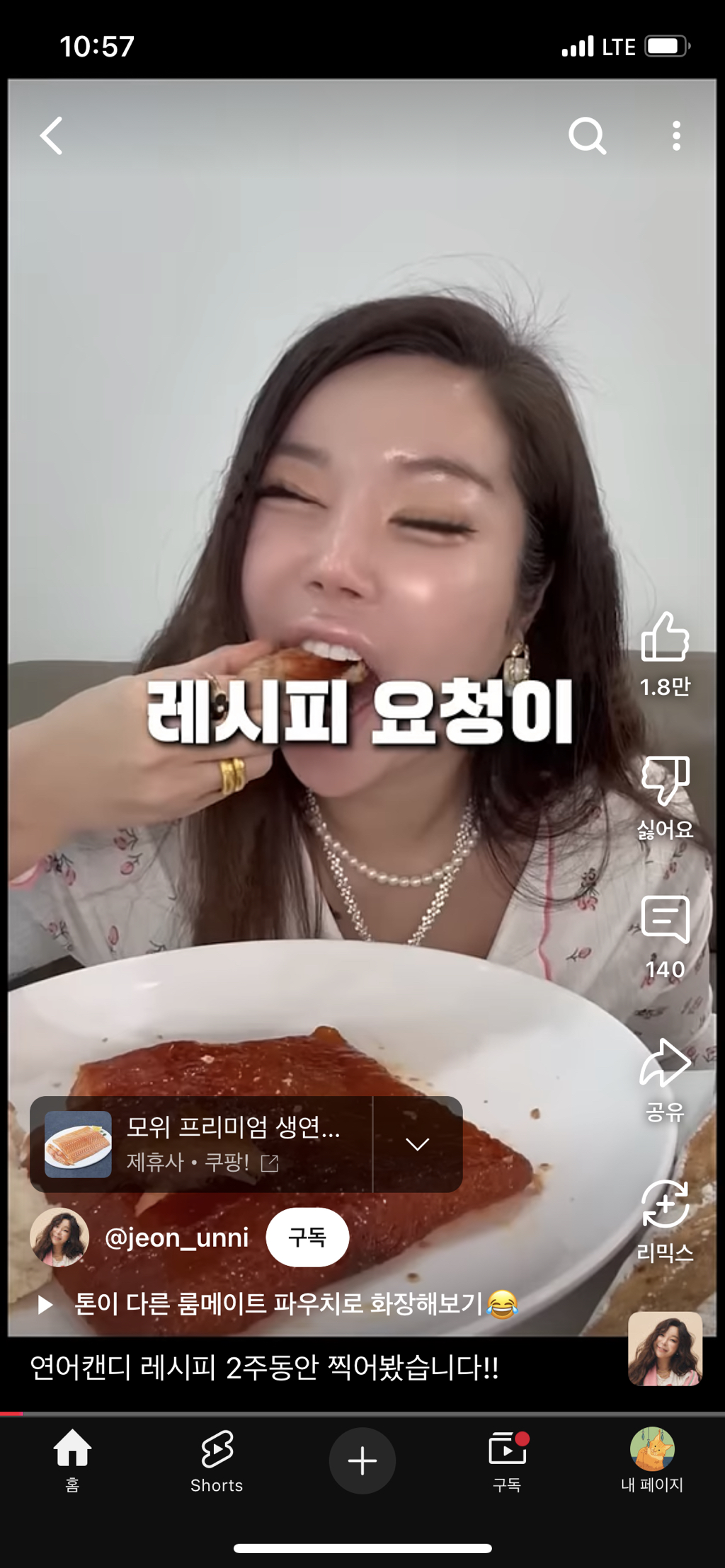The width and height of the screenshot is (725, 1568).
Task: Share this Short (공유)
Action: pos(665,1063)
